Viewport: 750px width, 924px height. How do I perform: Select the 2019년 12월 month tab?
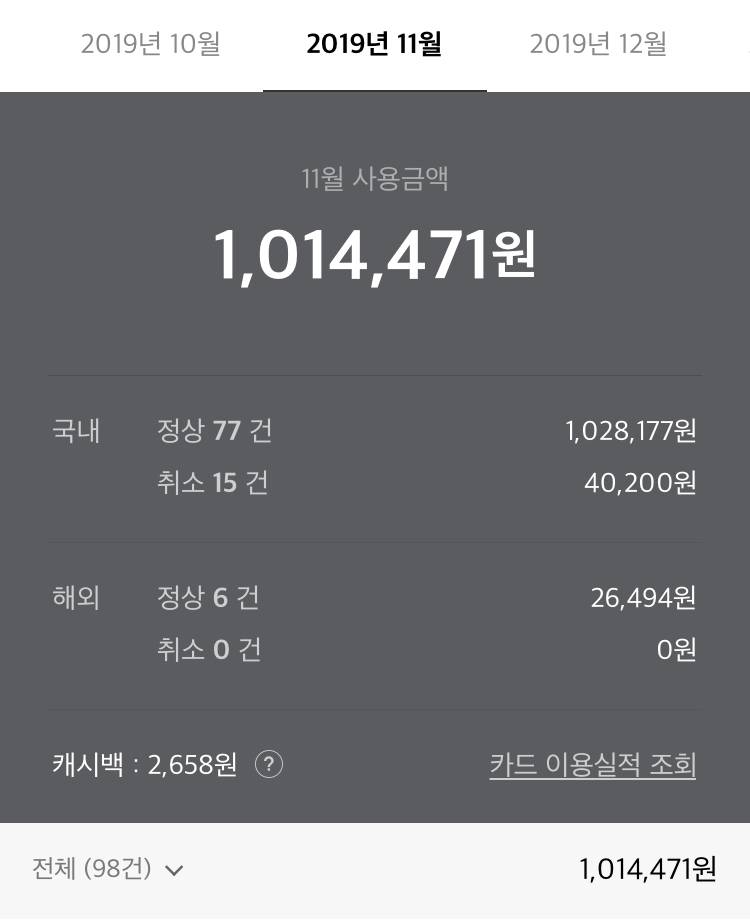(x=597, y=44)
